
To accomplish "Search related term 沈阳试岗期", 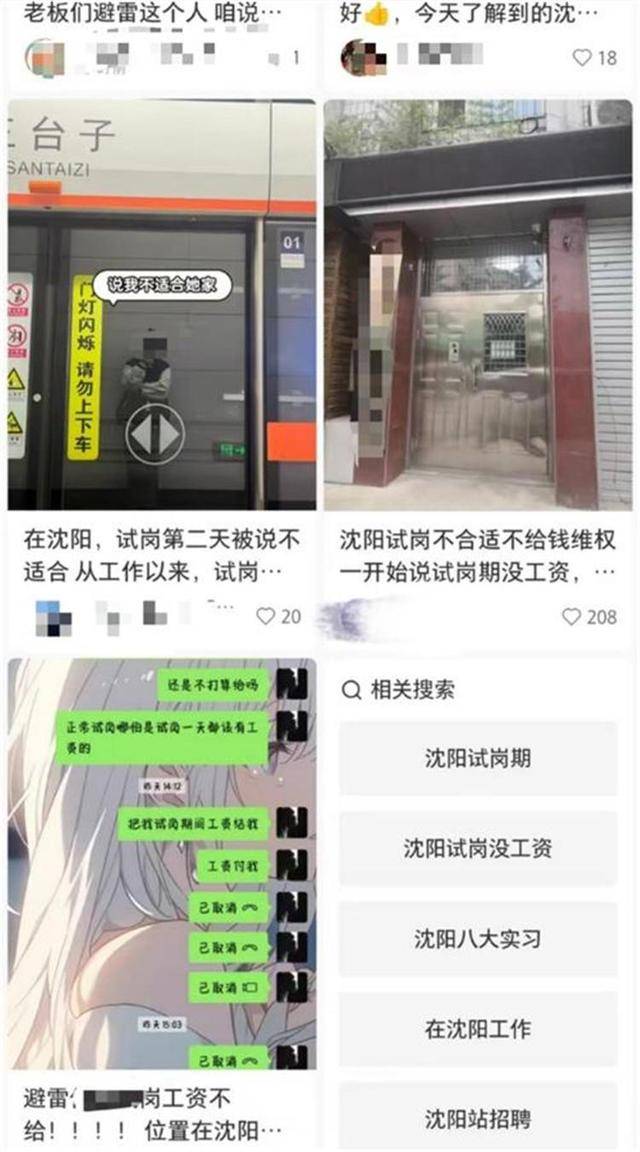I will pos(478,759).
